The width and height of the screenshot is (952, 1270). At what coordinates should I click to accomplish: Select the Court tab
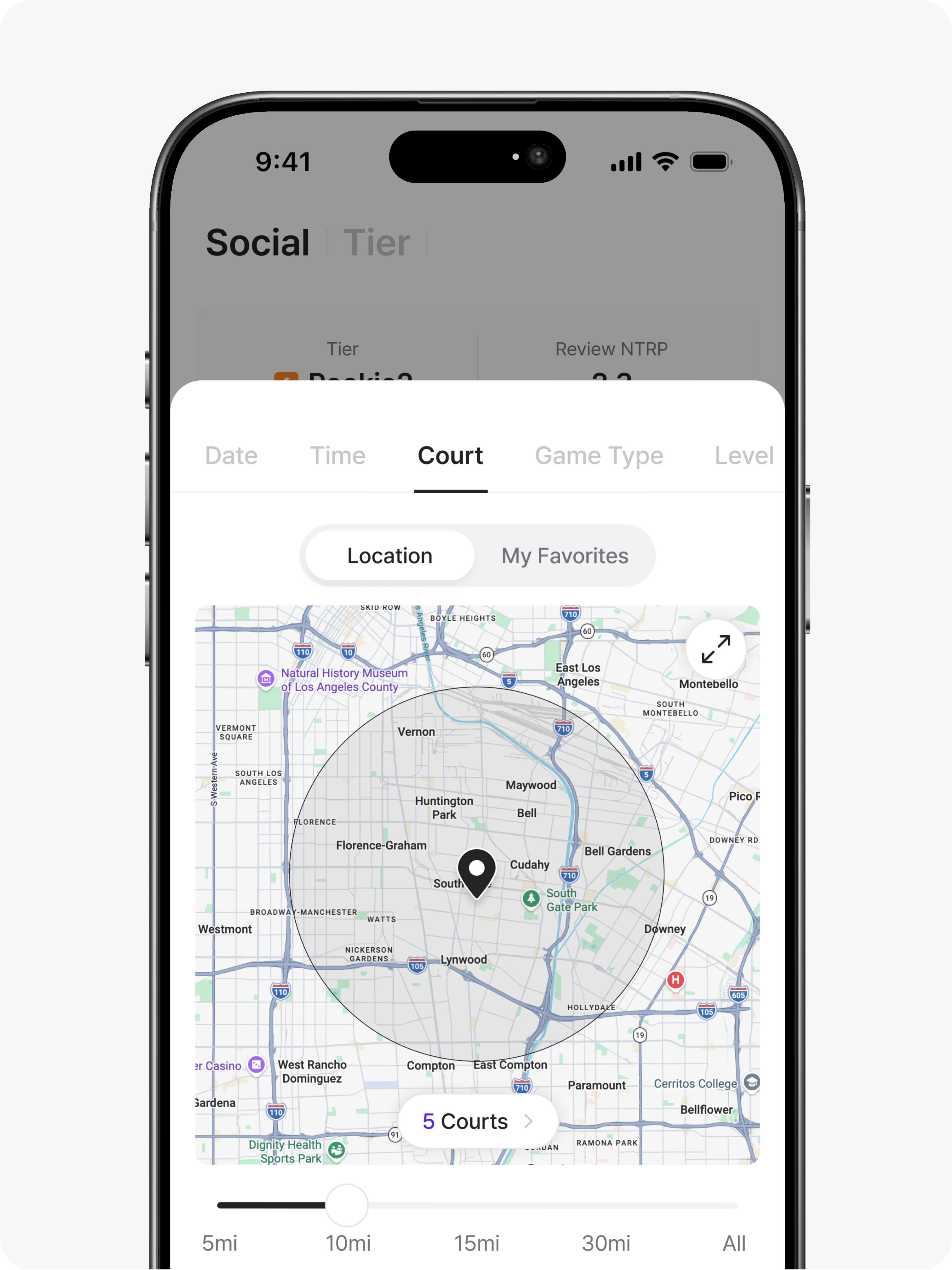tap(451, 456)
